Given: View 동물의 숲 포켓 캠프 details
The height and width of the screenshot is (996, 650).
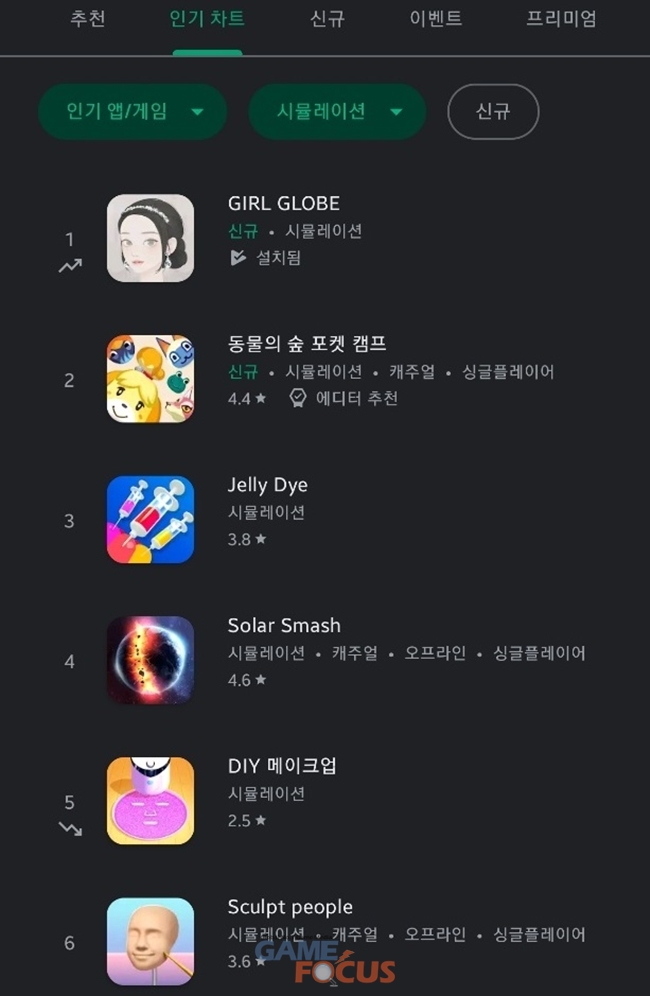Looking at the screenshot, I should pyautogui.click(x=306, y=345).
